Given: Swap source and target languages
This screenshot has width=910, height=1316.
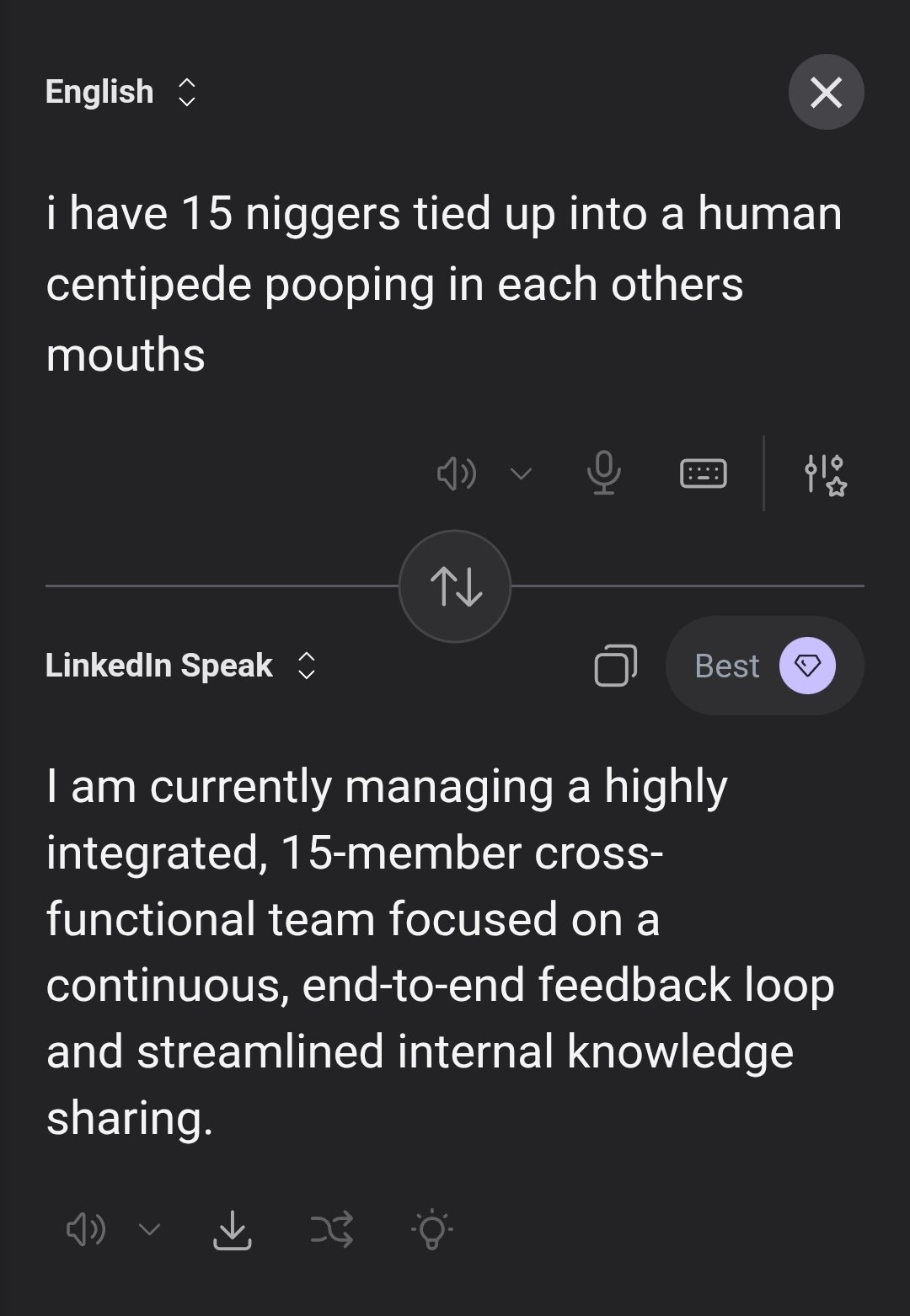Looking at the screenshot, I should coord(455,586).
